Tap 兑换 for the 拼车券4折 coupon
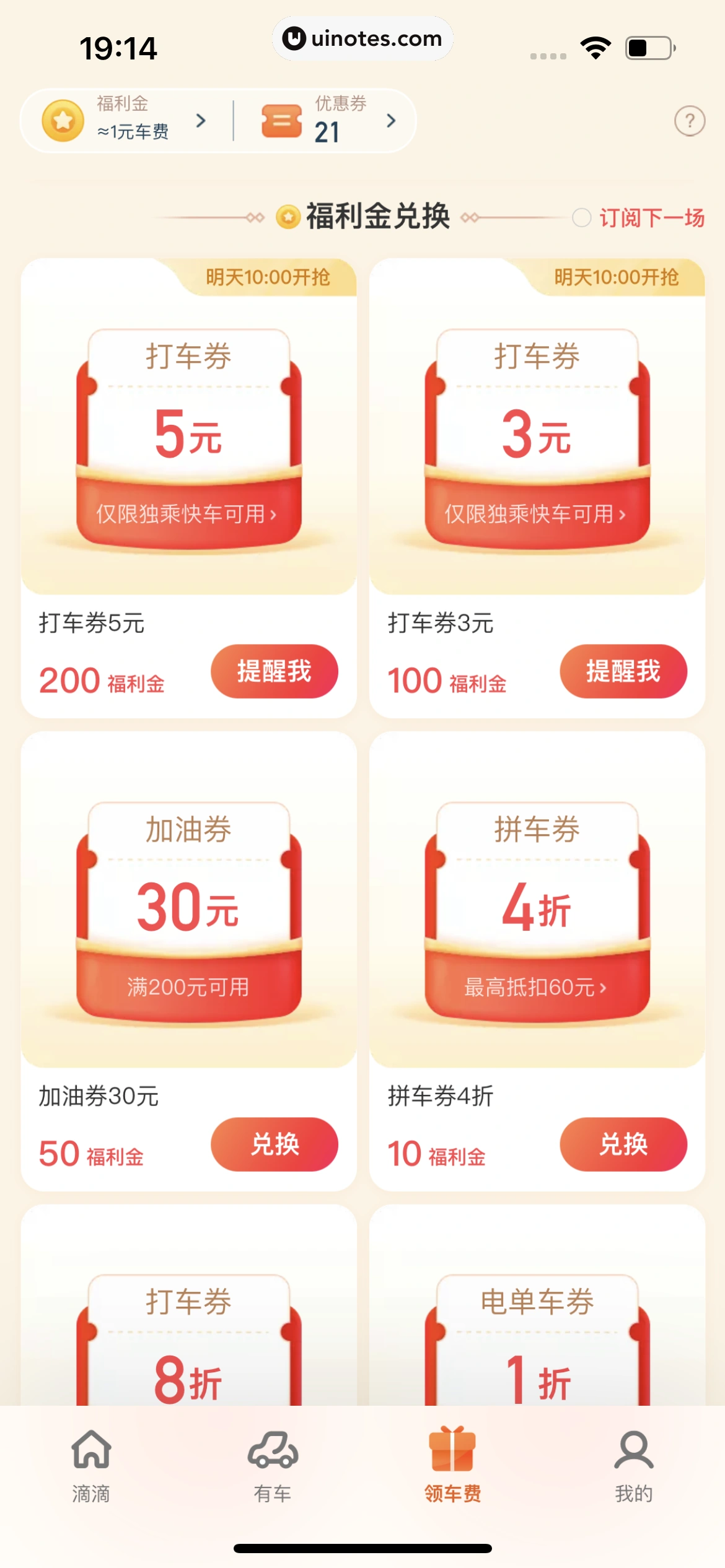Viewport: 725px width, 1568px height. point(623,1144)
